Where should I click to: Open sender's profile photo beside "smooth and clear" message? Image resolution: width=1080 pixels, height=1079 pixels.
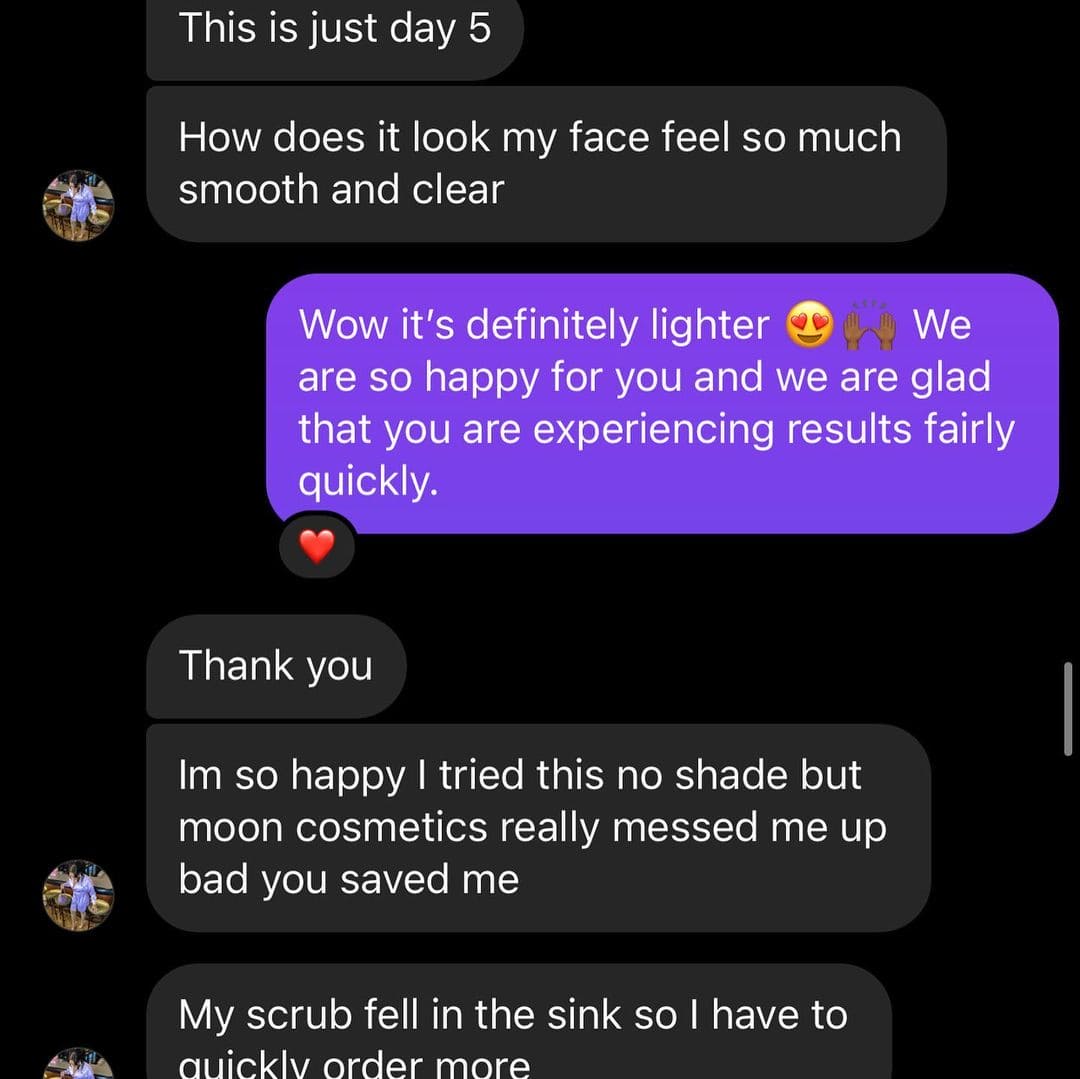pyautogui.click(x=78, y=205)
